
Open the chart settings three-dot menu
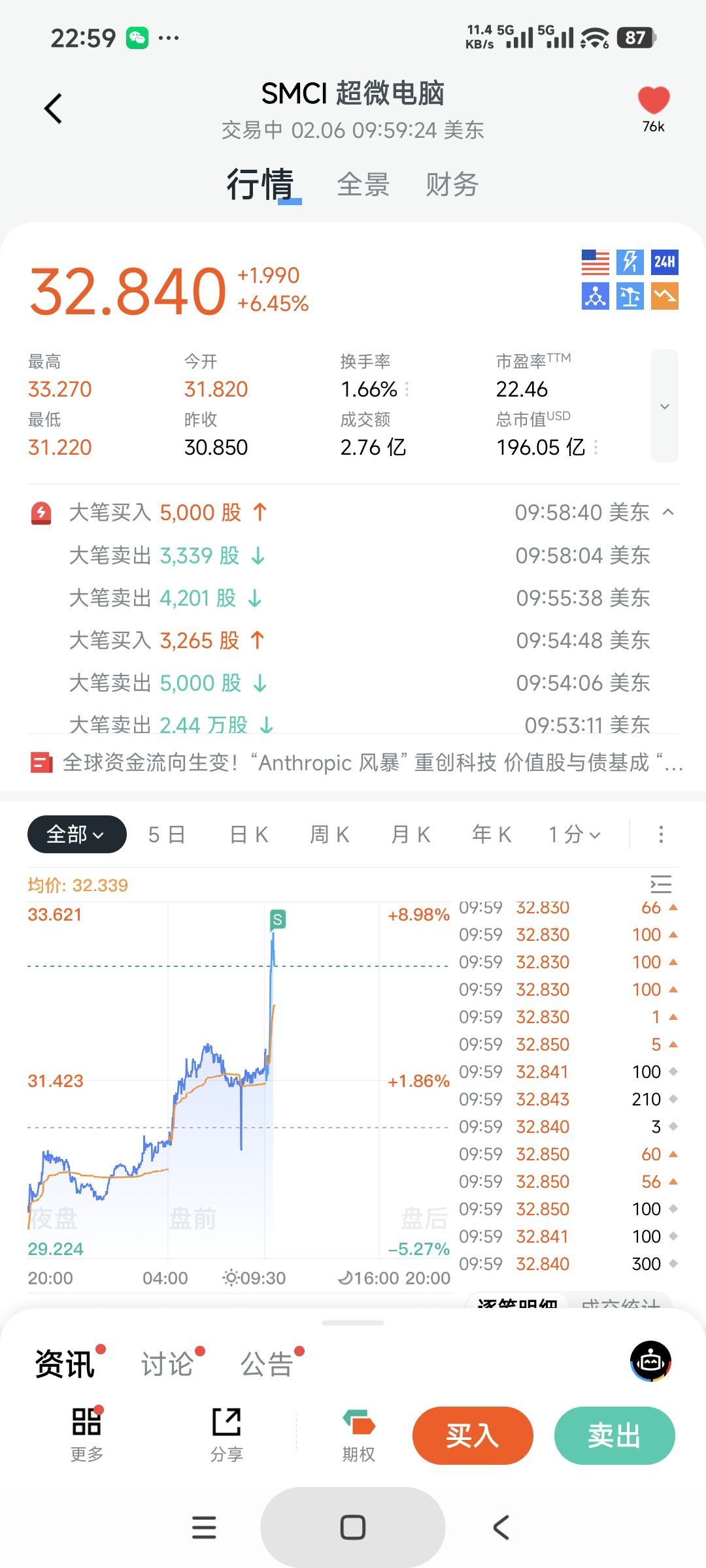[661, 834]
